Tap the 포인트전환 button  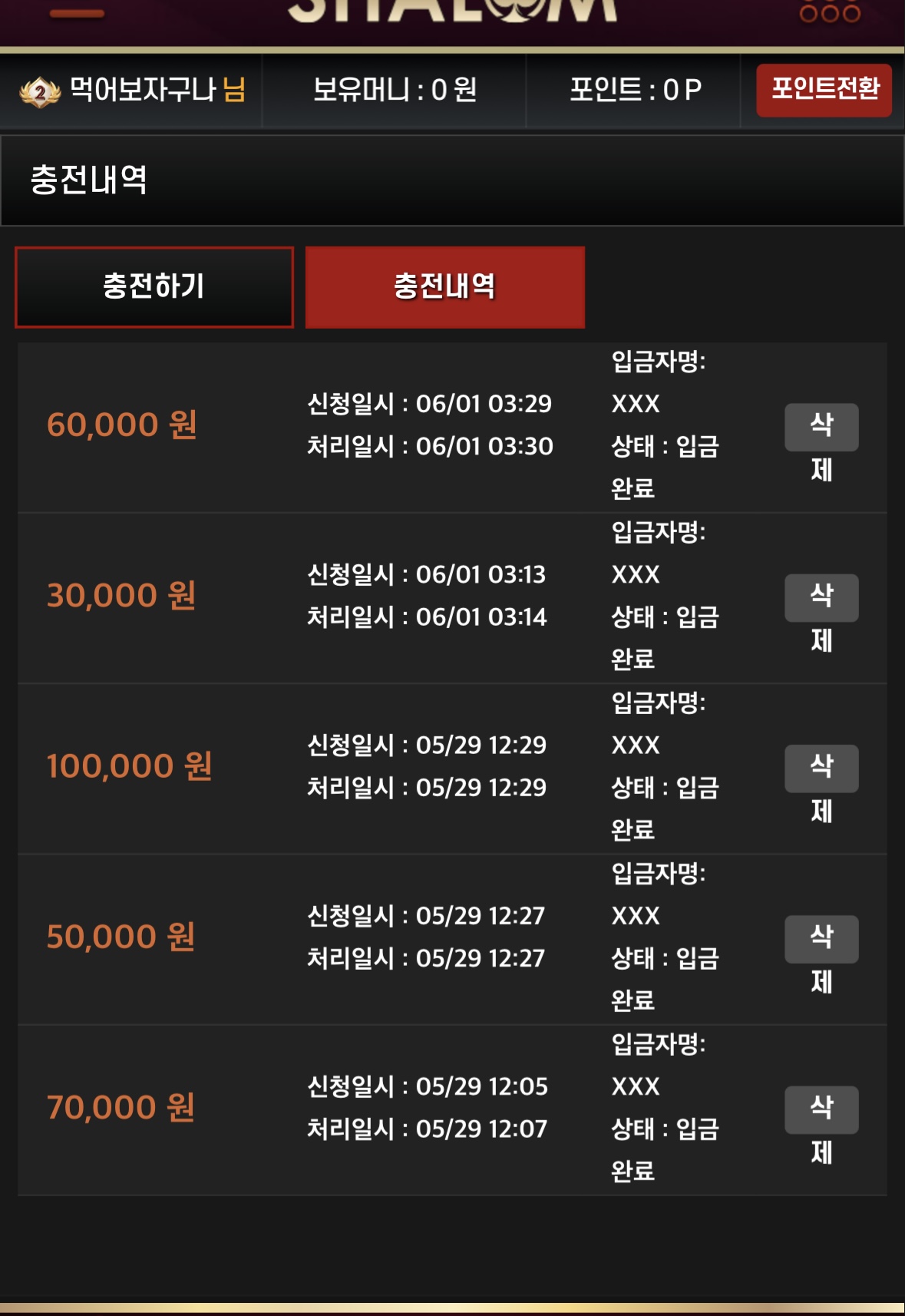coord(824,90)
